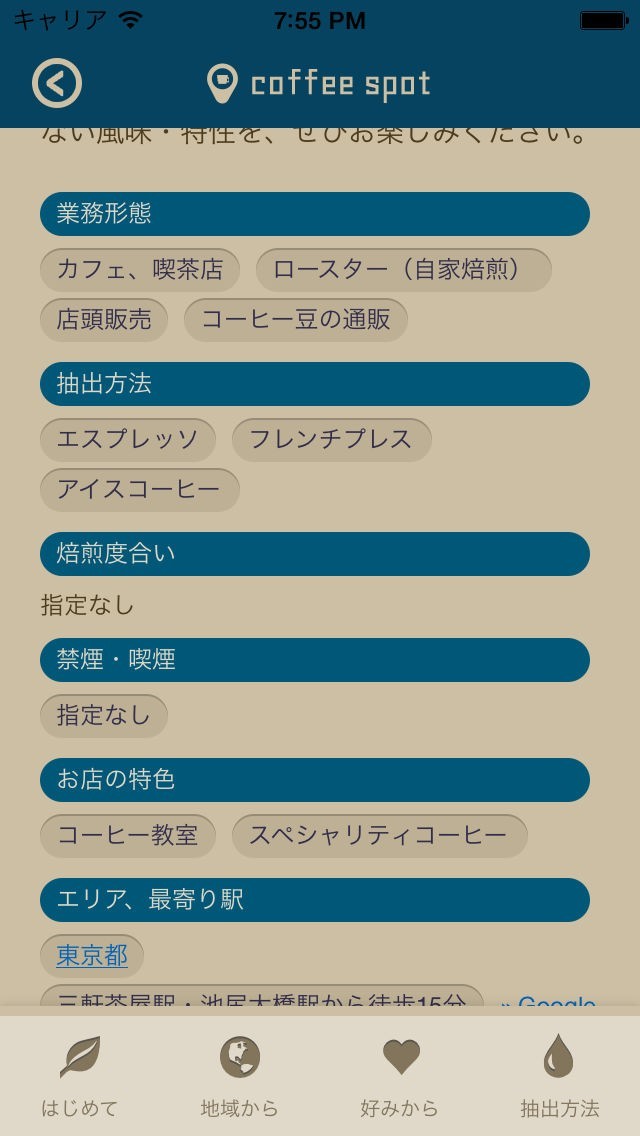Image resolution: width=640 pixels, height=1136 pixels.
Task: Open the Google link
Action: (x=550, y=1001)
